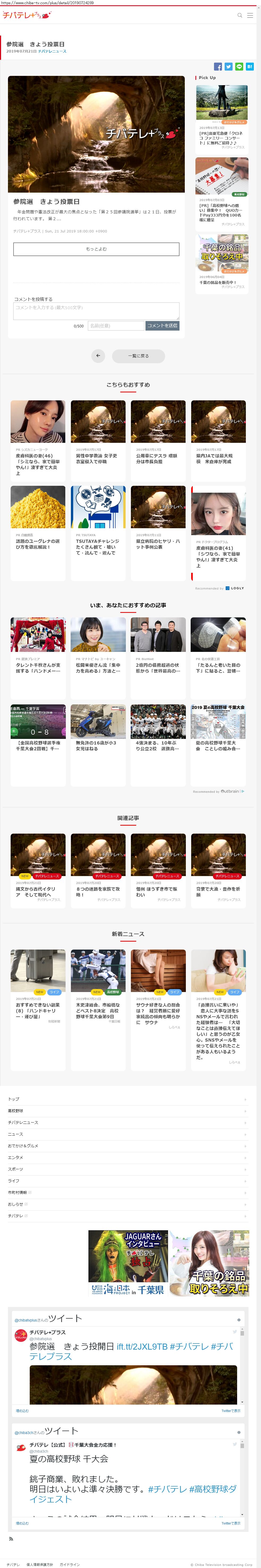Image resolution: width=261 pixels, height=1568 pixels.
Task: Share article on Twitter
Action: [x=228, y=66]
